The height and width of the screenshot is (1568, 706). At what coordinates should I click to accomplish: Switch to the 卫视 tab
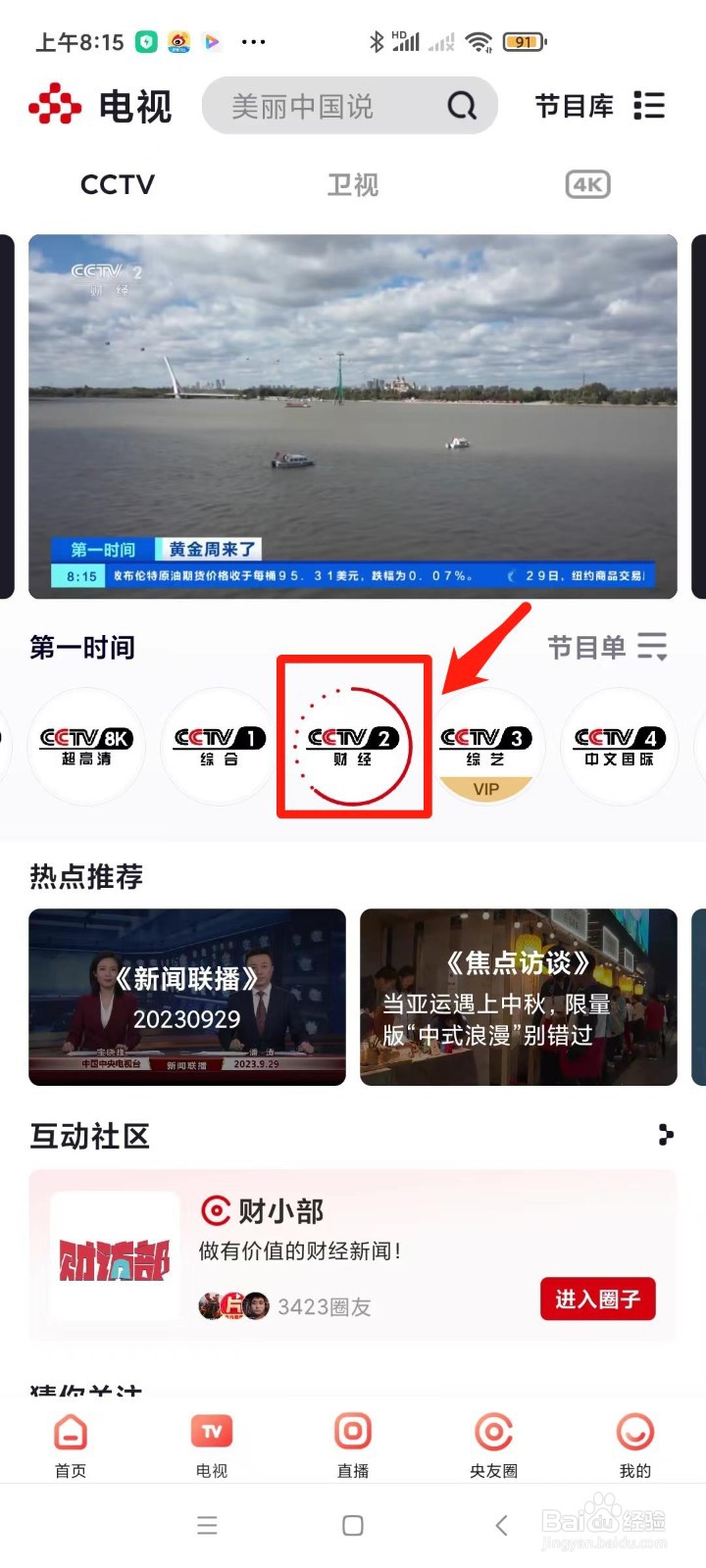(352, 184)
